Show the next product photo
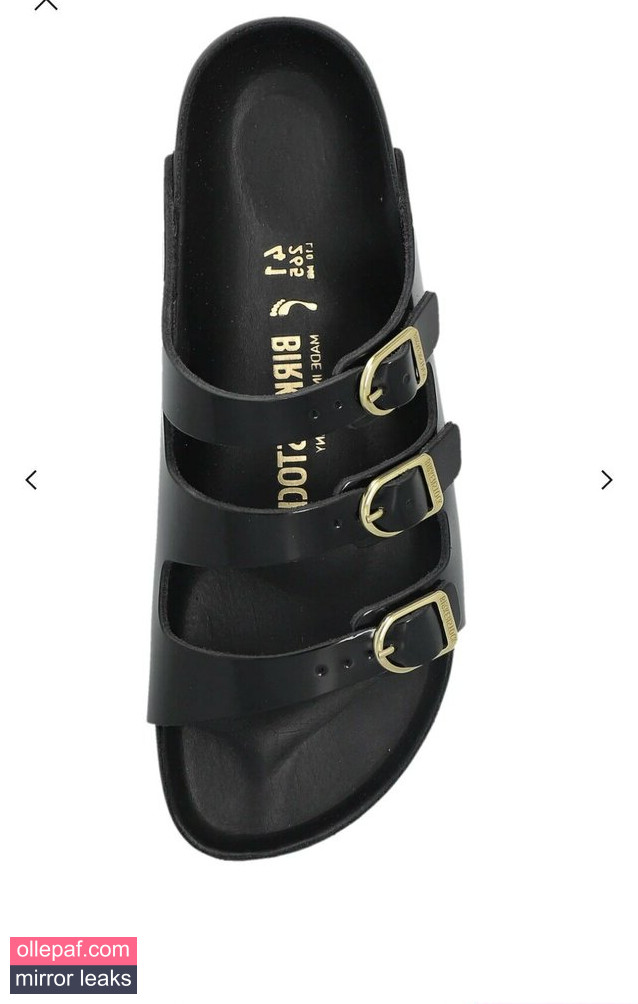The height and width of the screenshot is (1004, 638). [x=606, y=480]
